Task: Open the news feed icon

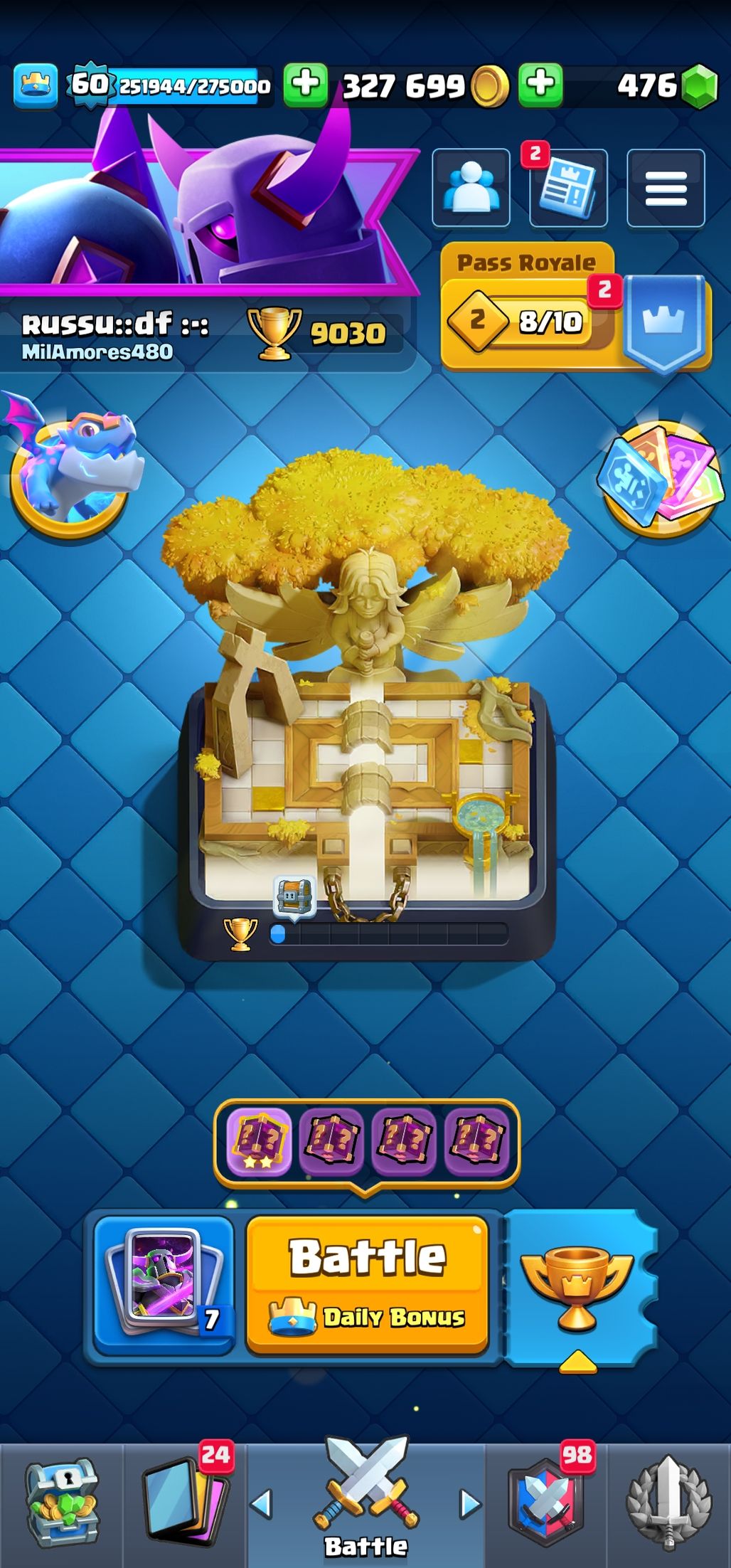Action: [x=567, y=189]
